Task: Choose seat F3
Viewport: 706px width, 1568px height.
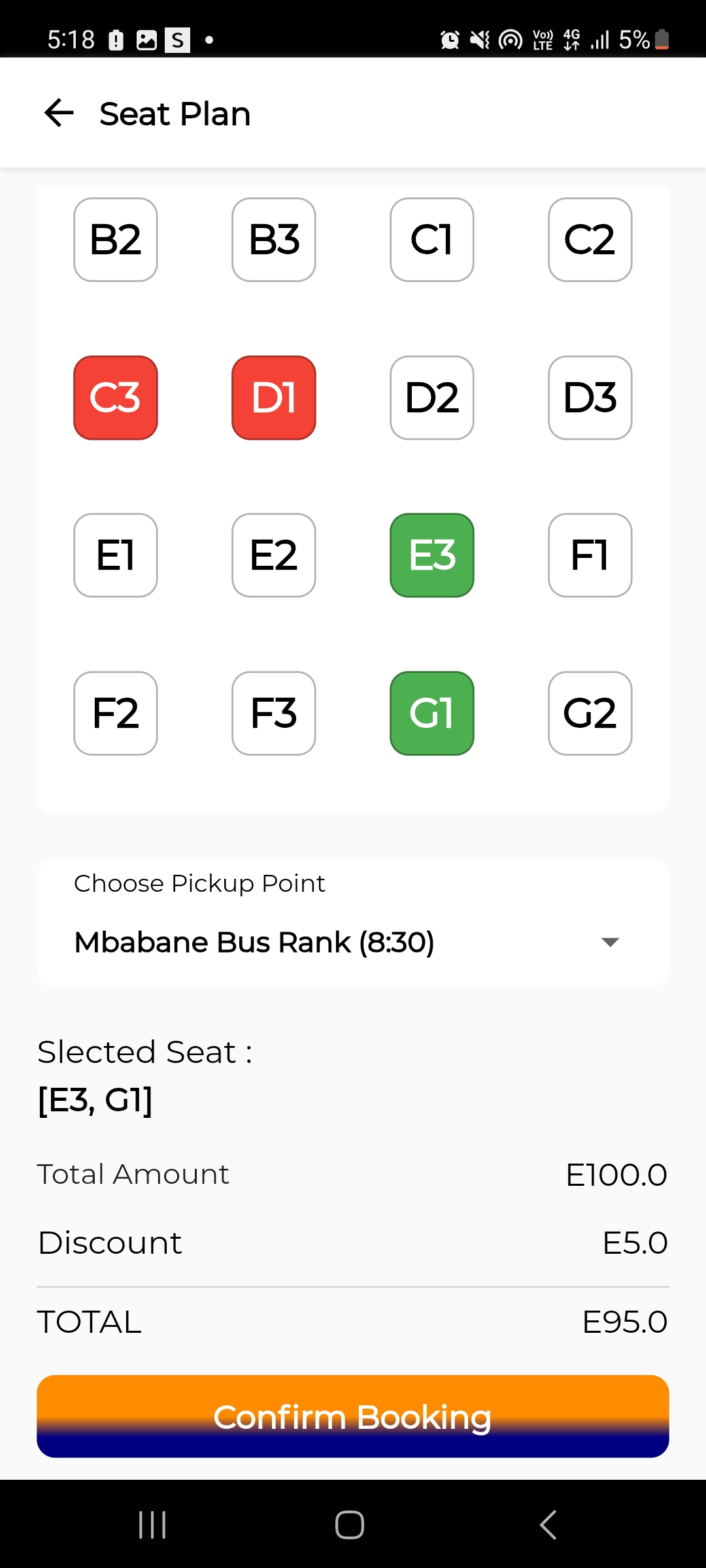Action: (x=274, y=713)
